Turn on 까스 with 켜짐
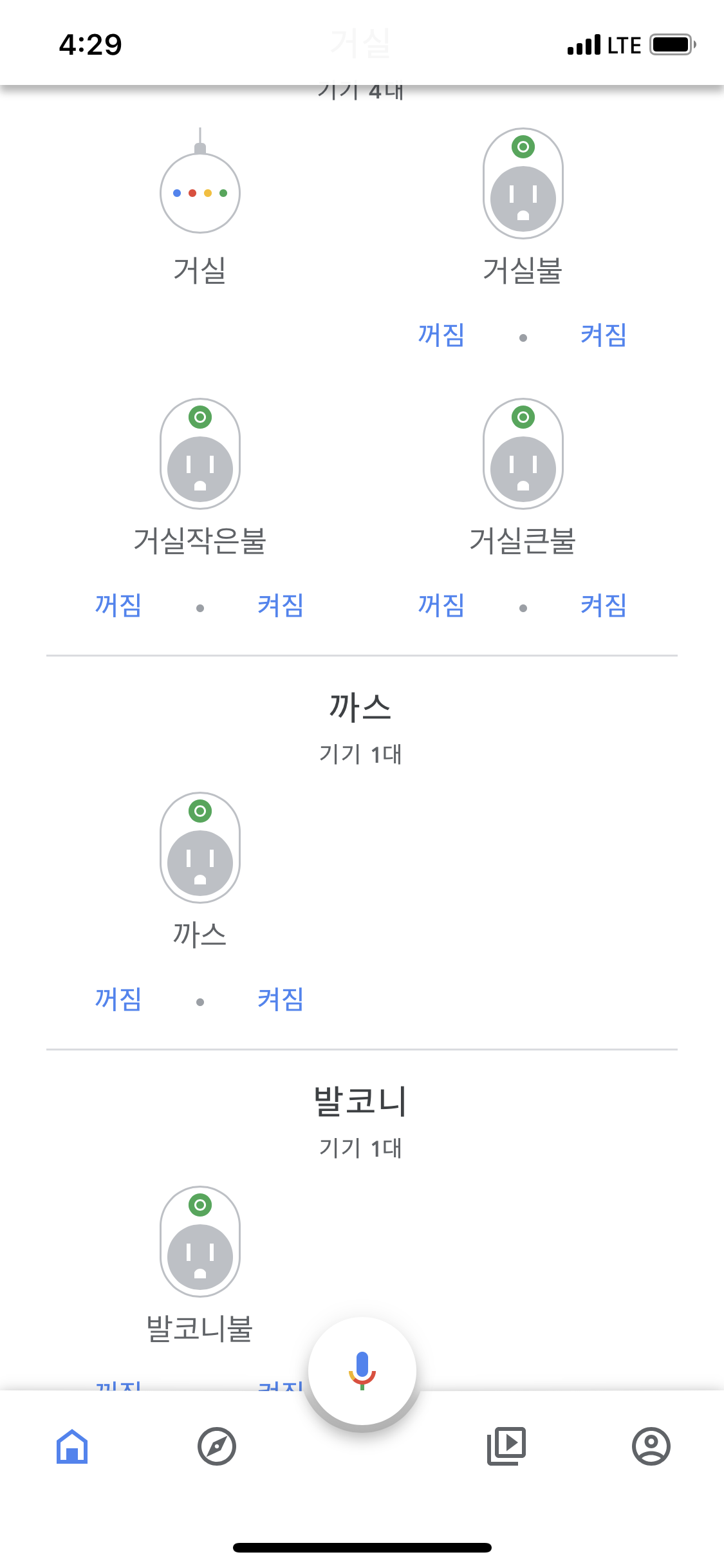The image size is (724, 1568). click(281, 1000)
